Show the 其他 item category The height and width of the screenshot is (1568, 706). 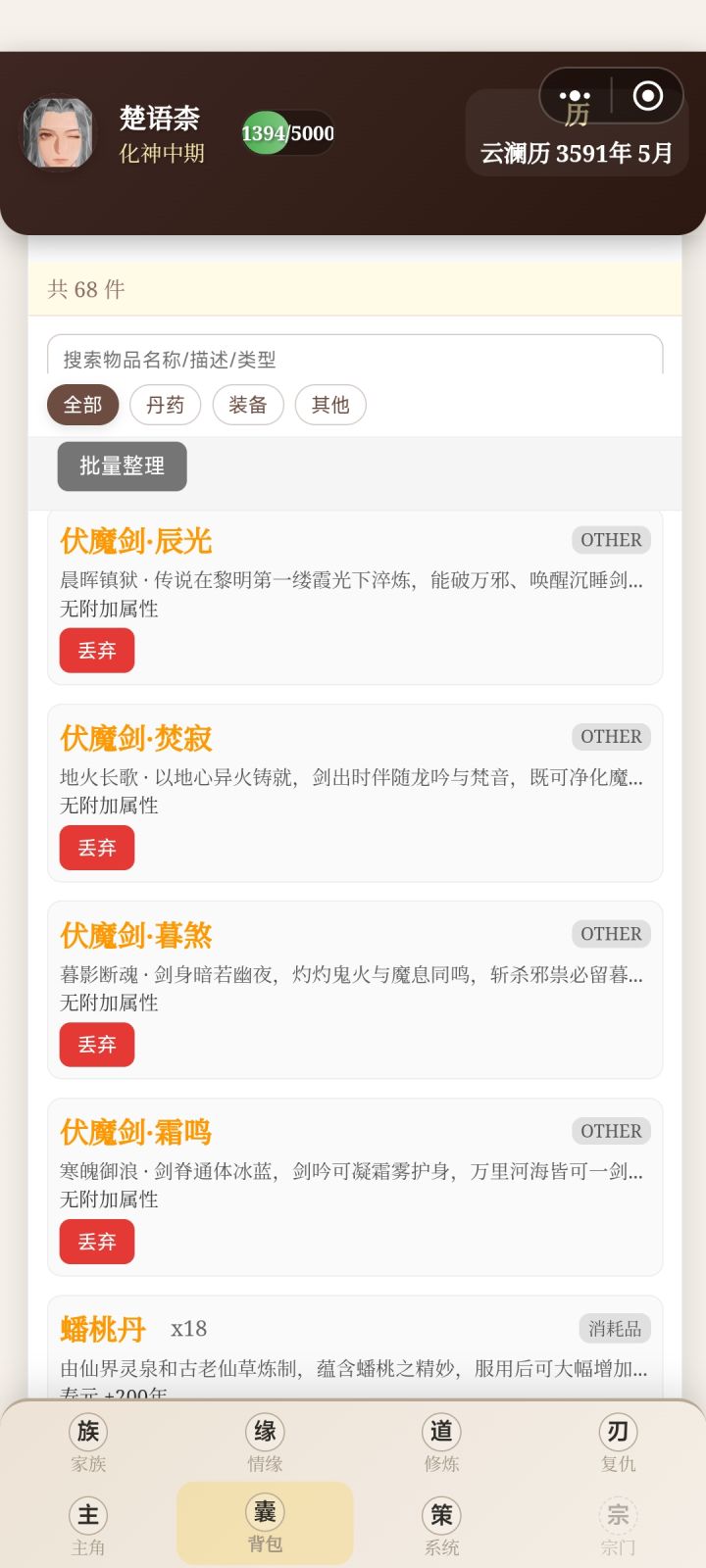click(330, 405)
